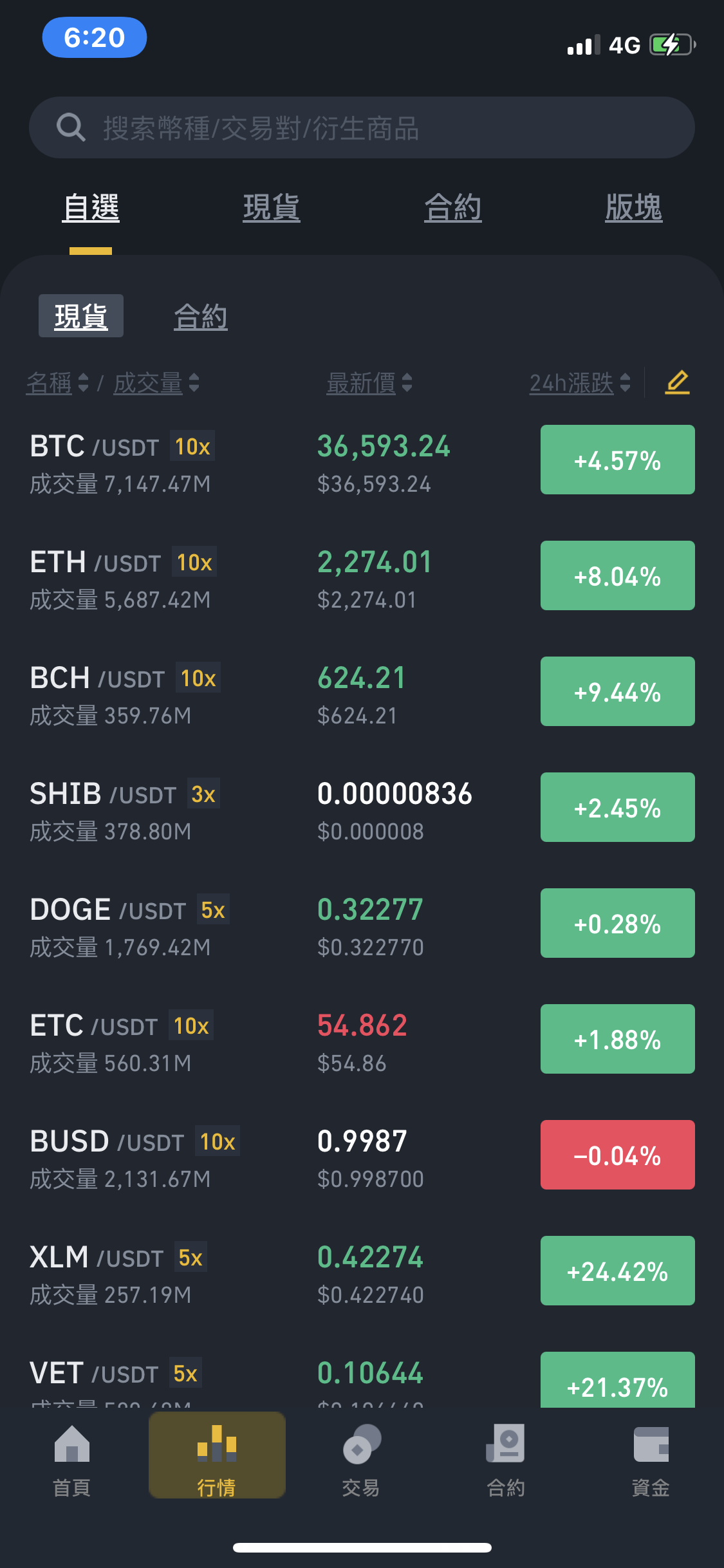Switch to the top 現貨 market tab
The height and width of the screenshot is (1568, 724).
[x=272, y=207]
